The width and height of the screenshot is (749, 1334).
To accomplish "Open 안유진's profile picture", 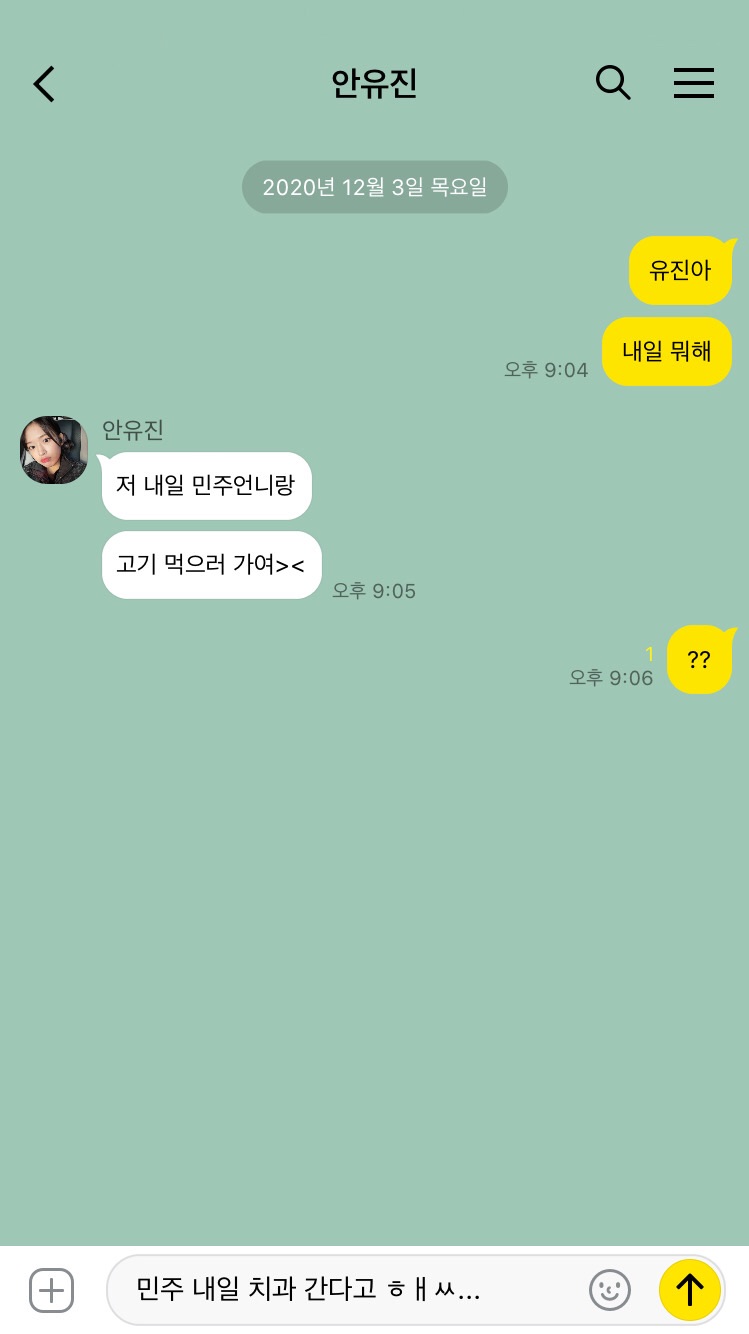I will tap(54, 450).
